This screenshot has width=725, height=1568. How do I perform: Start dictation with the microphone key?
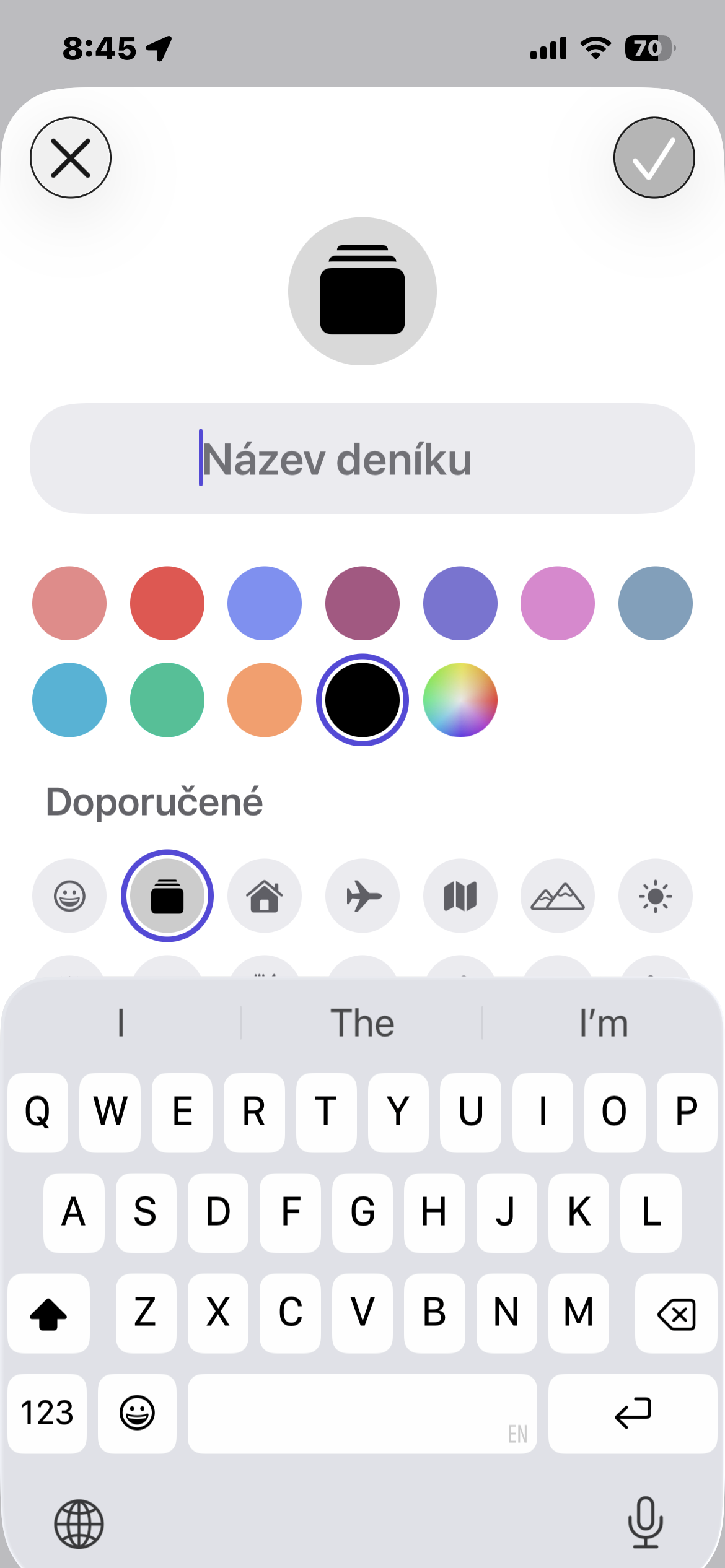645,1522
